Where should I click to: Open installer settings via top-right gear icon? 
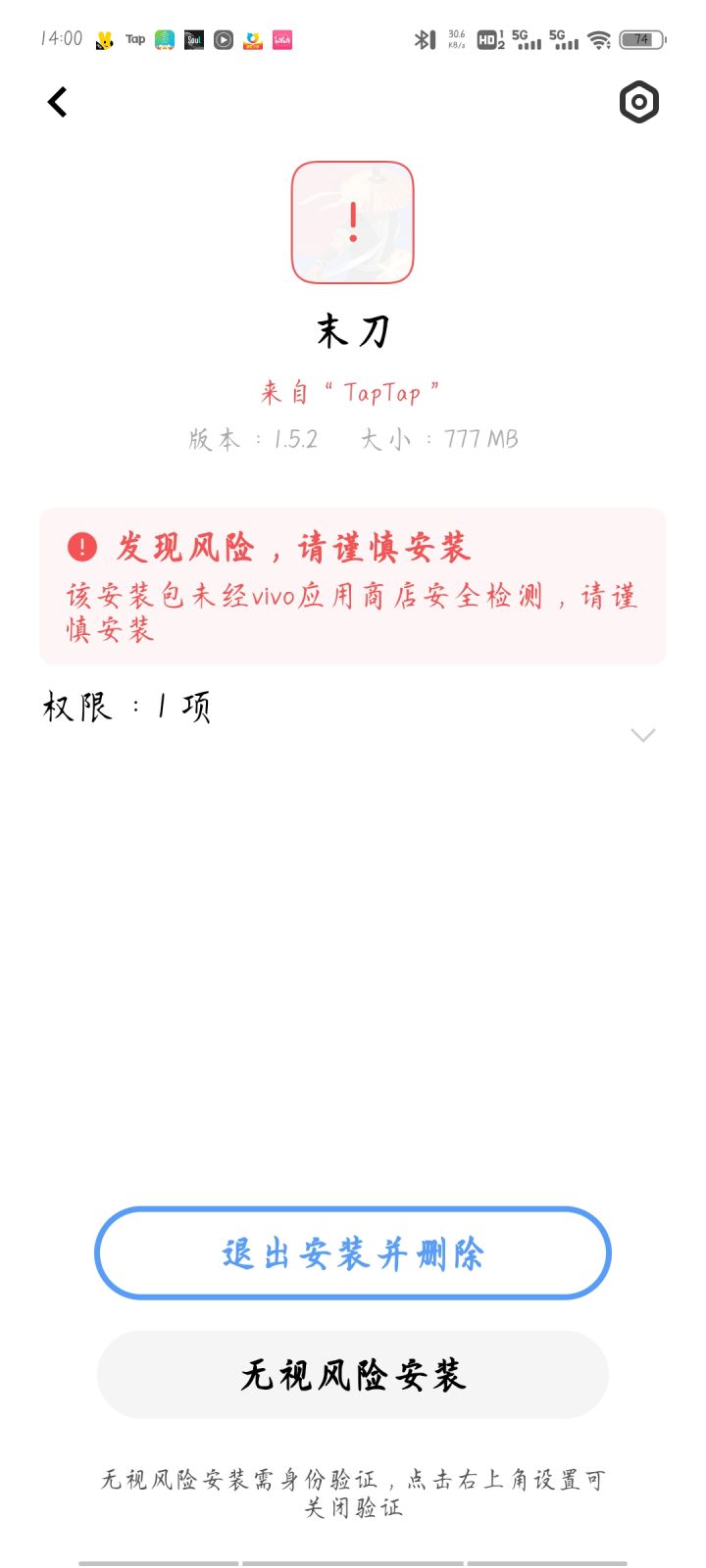tap(638, 101)
